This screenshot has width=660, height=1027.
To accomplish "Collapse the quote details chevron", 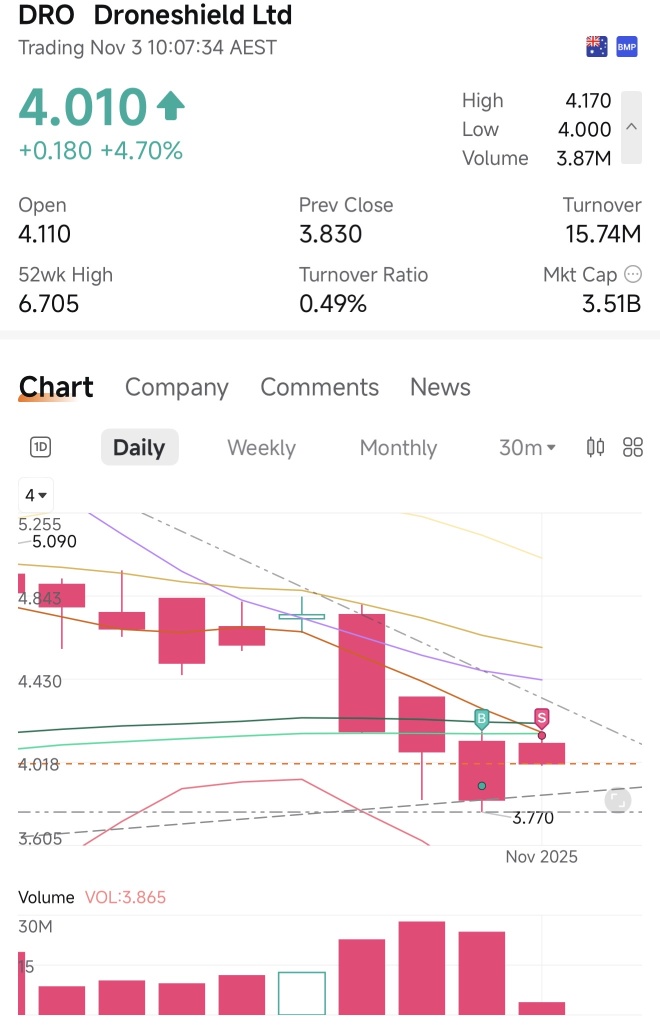I will (631, 127).
